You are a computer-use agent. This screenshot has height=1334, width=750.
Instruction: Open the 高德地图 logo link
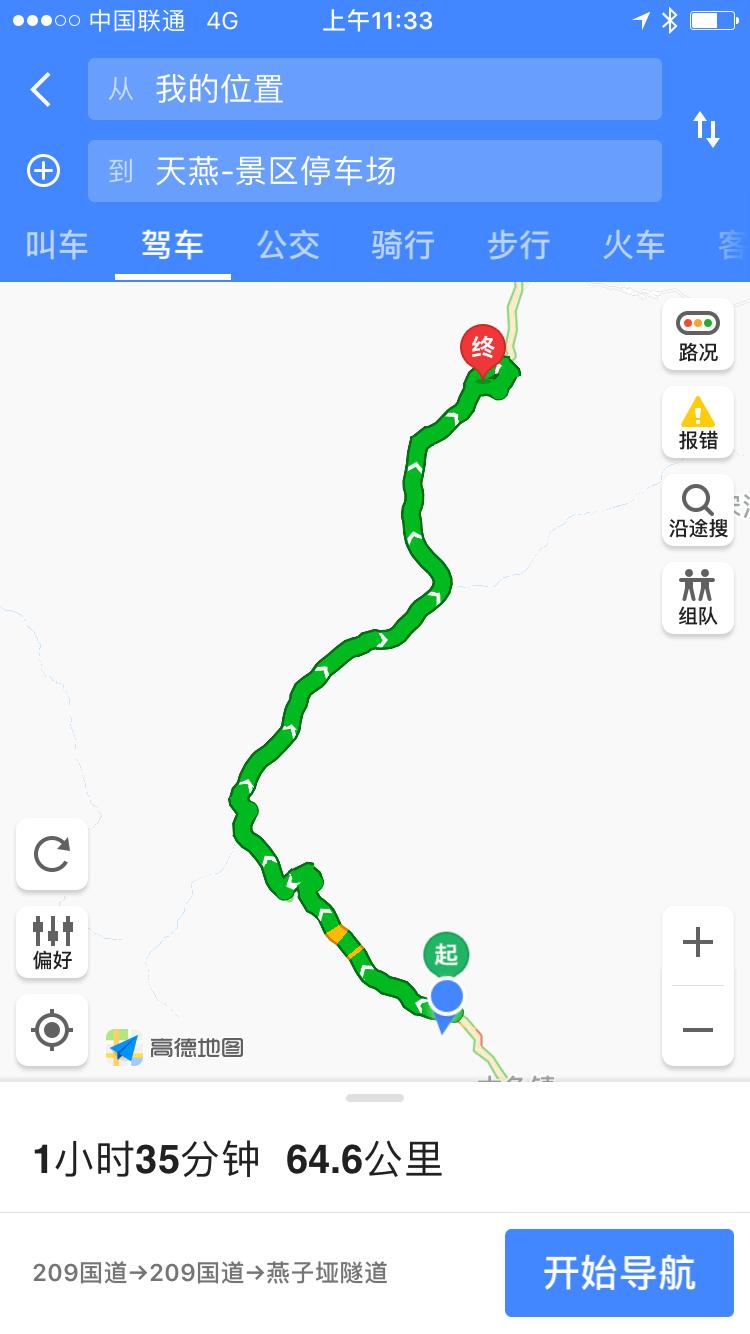177,1048
